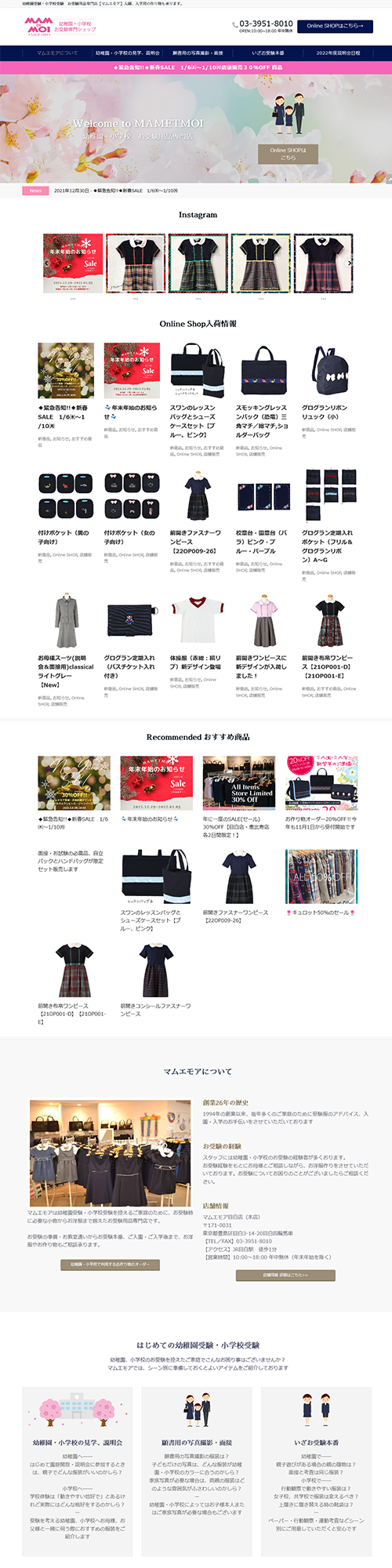
Task: Open the 2022年度説明会日程 navigation item
Action: pyautogui.click(x=338, y=53)
